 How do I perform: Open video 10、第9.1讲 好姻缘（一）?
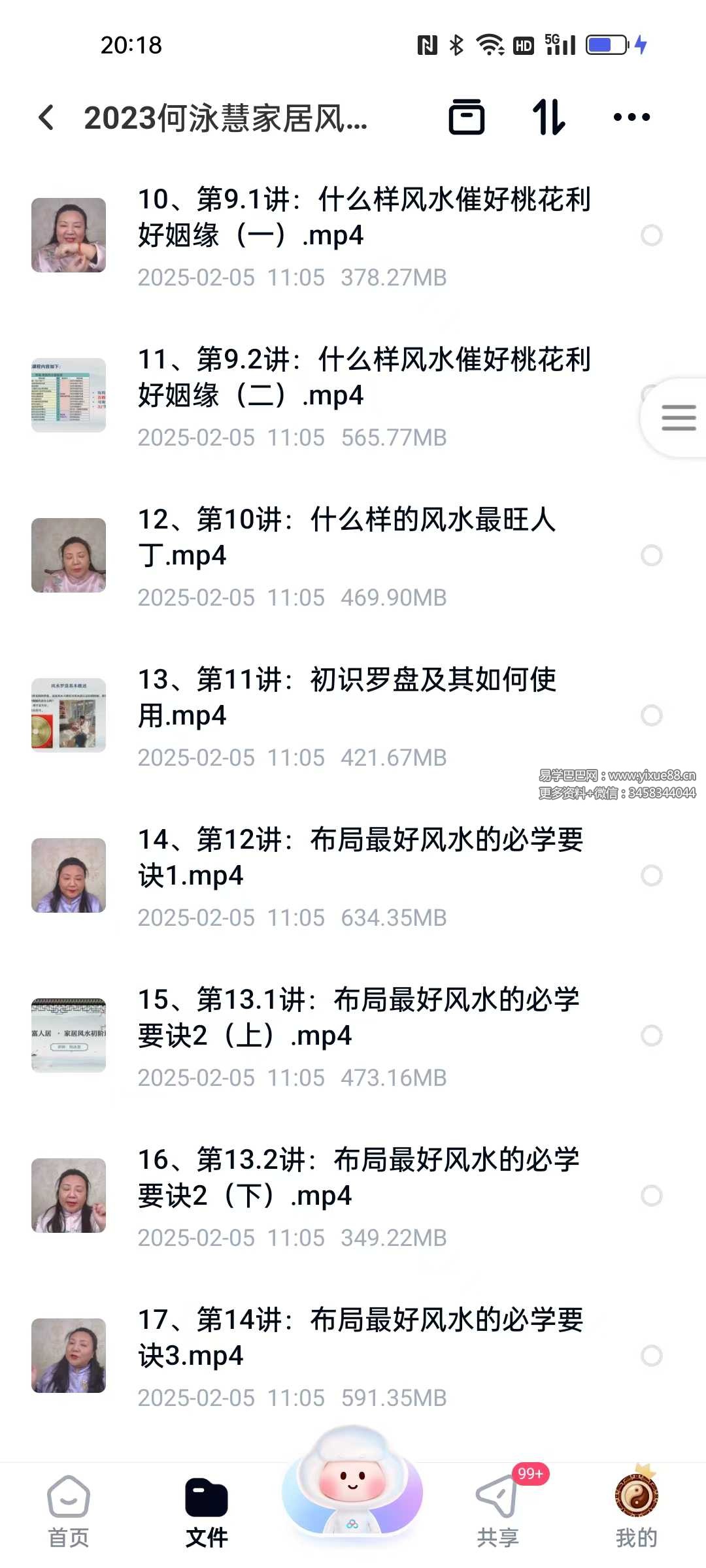(x=363, y=217)
